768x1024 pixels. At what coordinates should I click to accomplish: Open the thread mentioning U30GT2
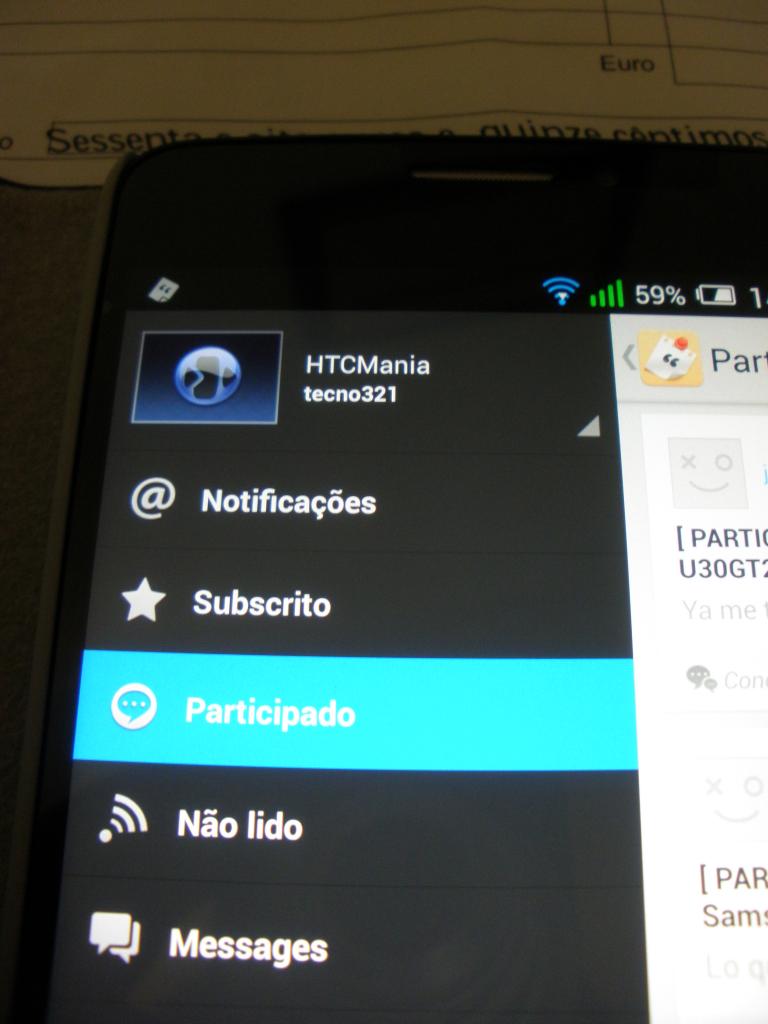pos(722,553)
